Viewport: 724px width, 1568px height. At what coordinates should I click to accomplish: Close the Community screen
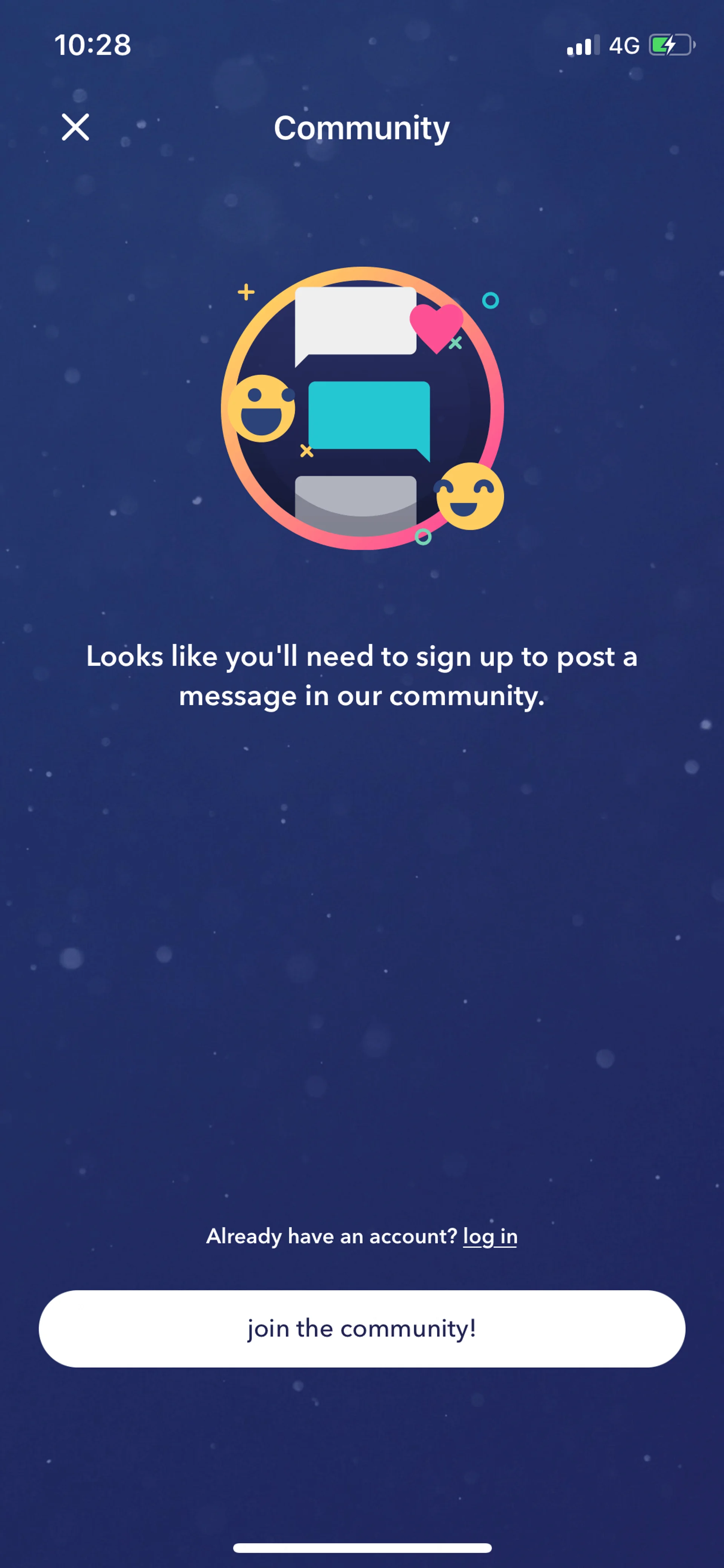click(x=75, y=127)
